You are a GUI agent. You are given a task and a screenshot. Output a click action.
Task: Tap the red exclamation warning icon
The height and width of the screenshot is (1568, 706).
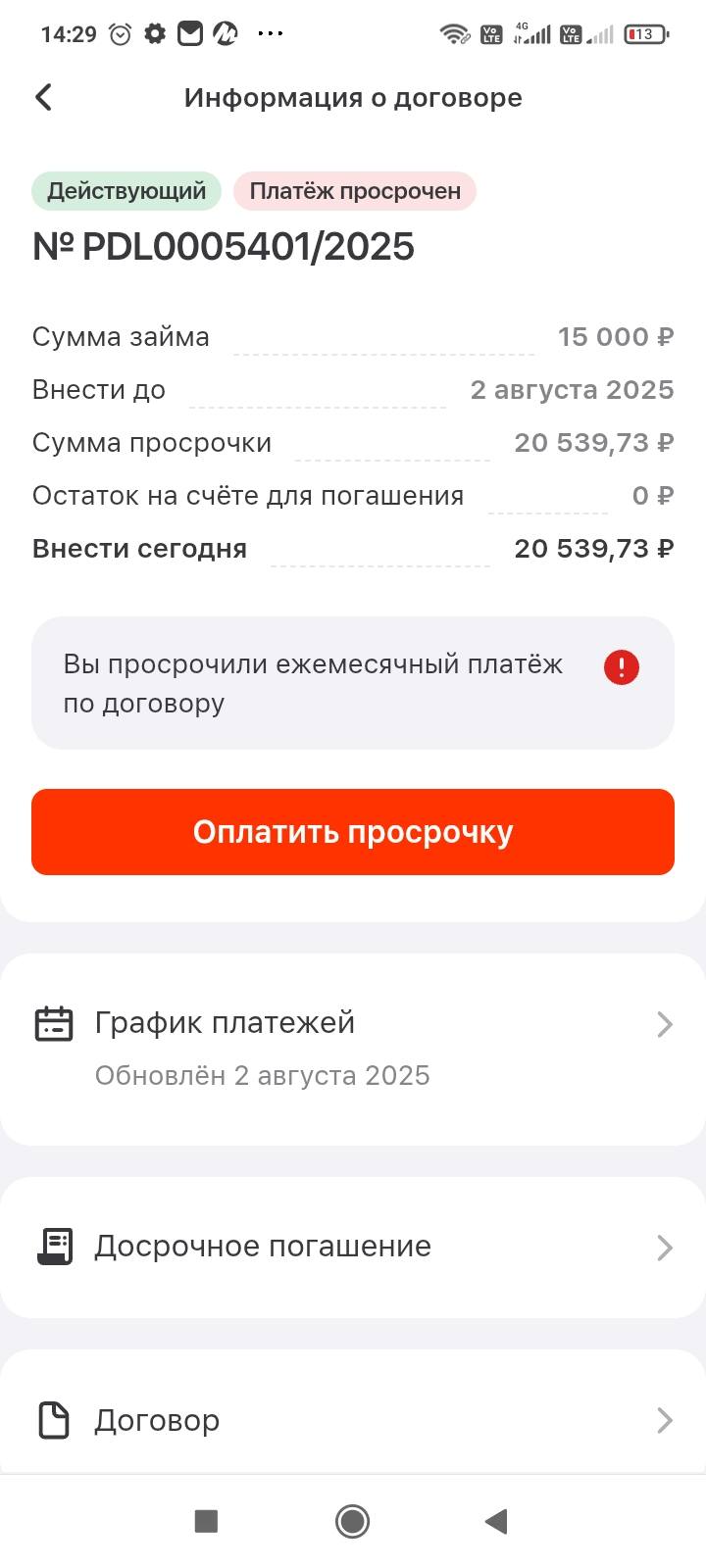coord(621,665)
